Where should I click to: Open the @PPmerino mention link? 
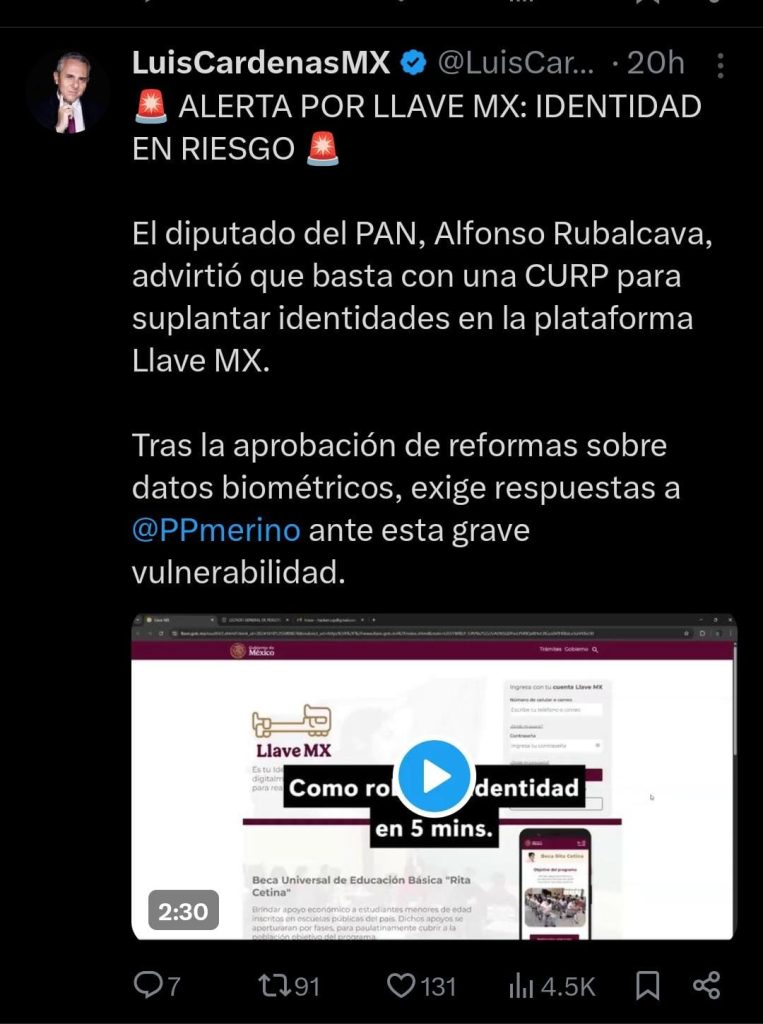(216, 530)
